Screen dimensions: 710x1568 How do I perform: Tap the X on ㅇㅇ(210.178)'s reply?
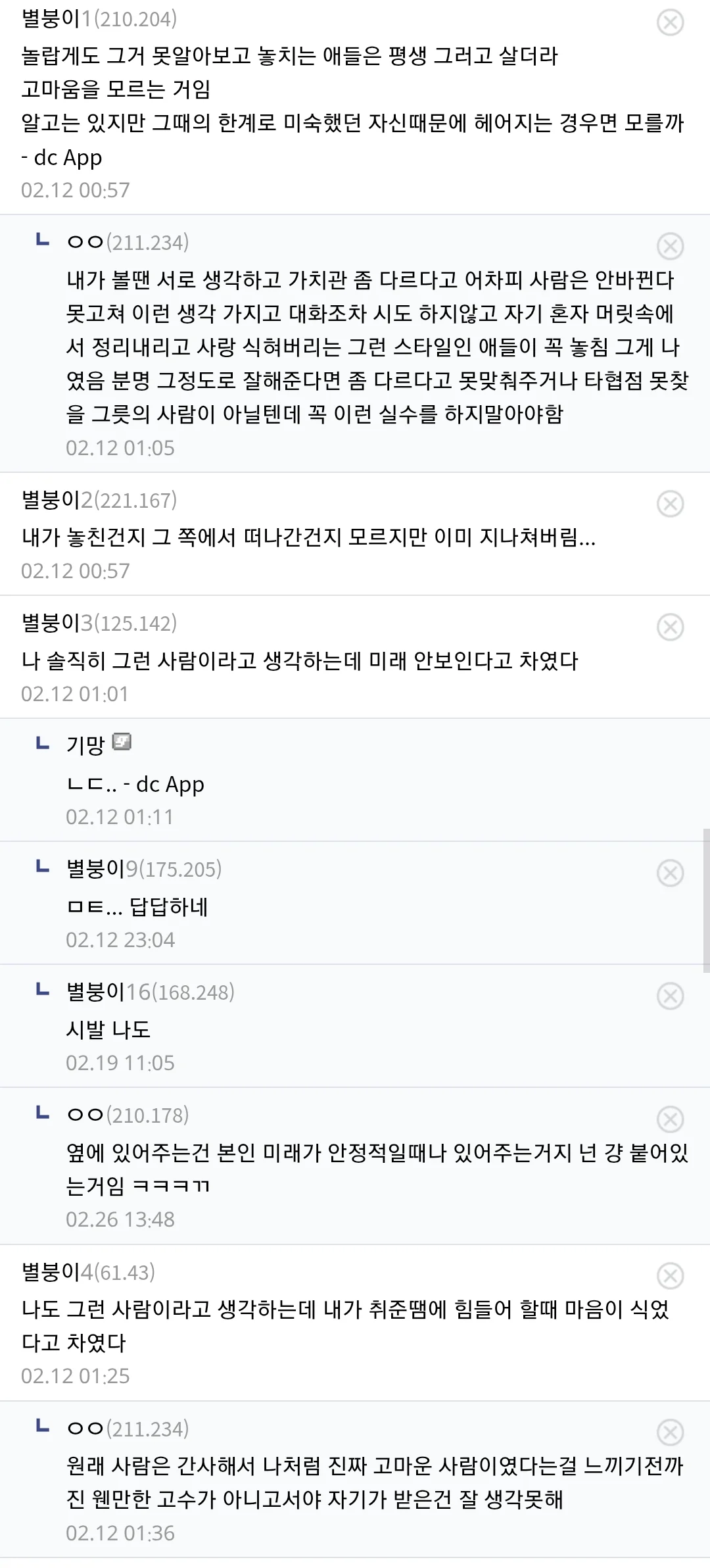[x=670, y=1119]
